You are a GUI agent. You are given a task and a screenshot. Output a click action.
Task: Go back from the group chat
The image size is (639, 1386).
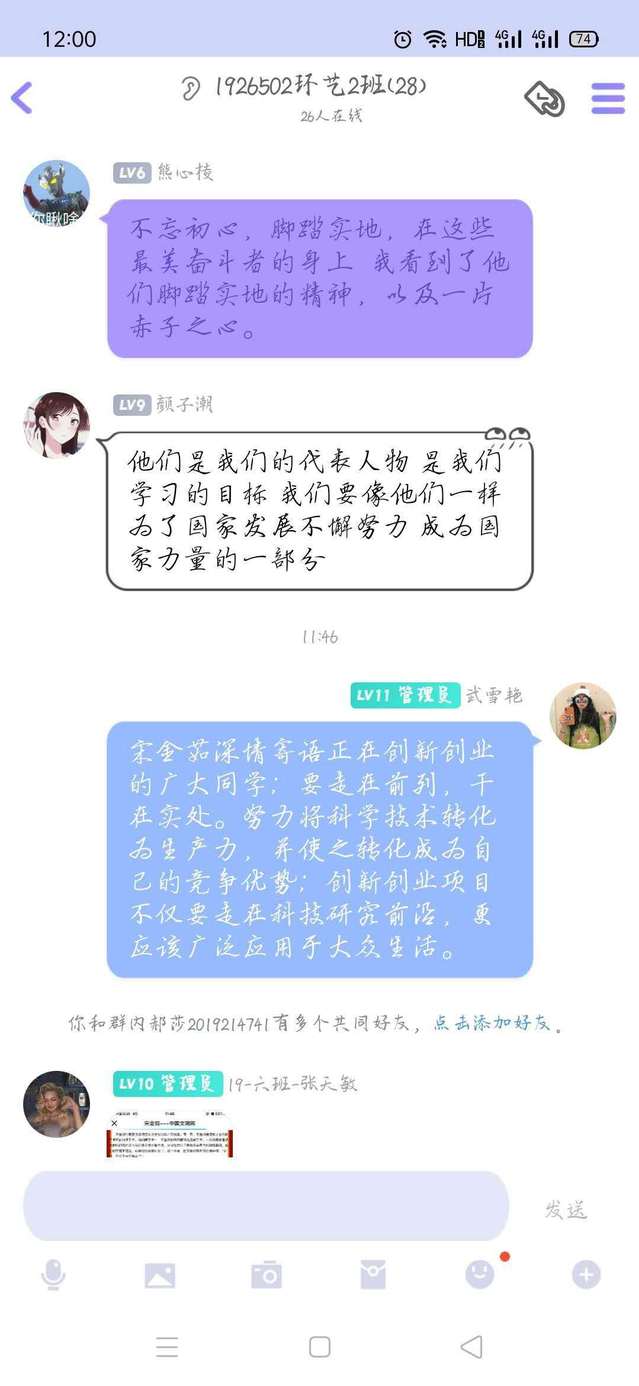[22, 97]
